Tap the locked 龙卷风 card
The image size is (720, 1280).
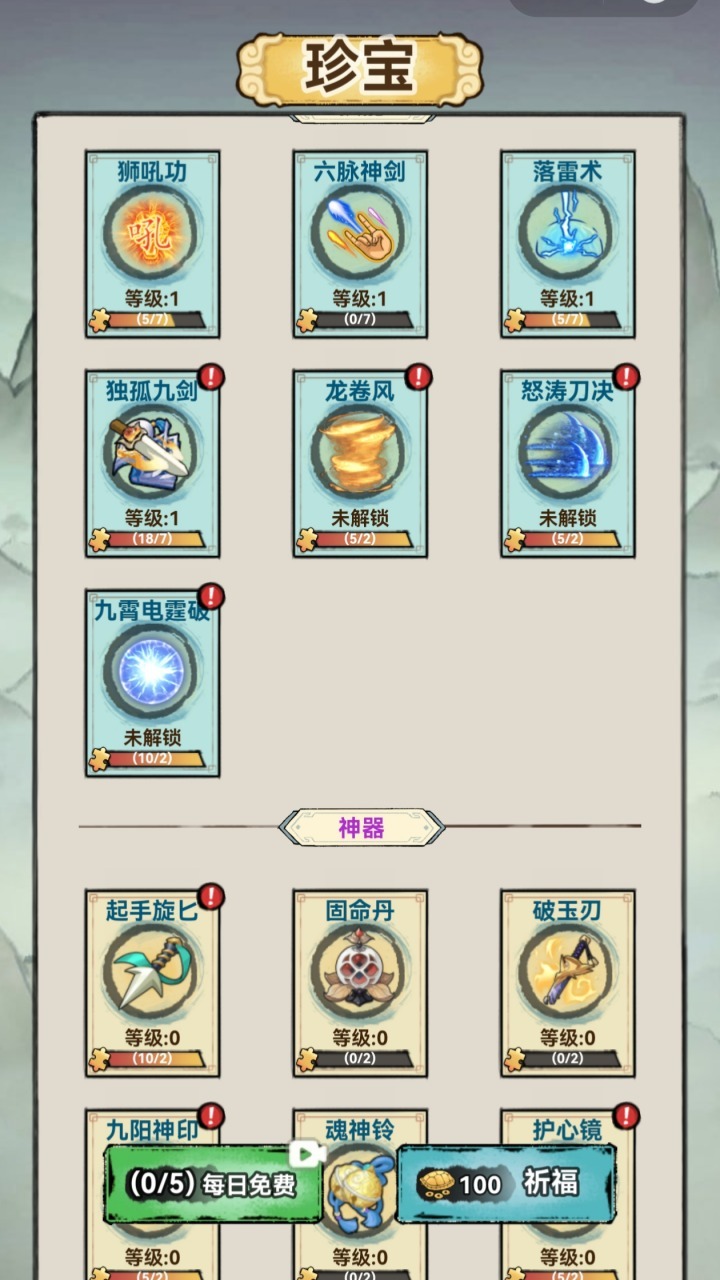click(360, 463)
